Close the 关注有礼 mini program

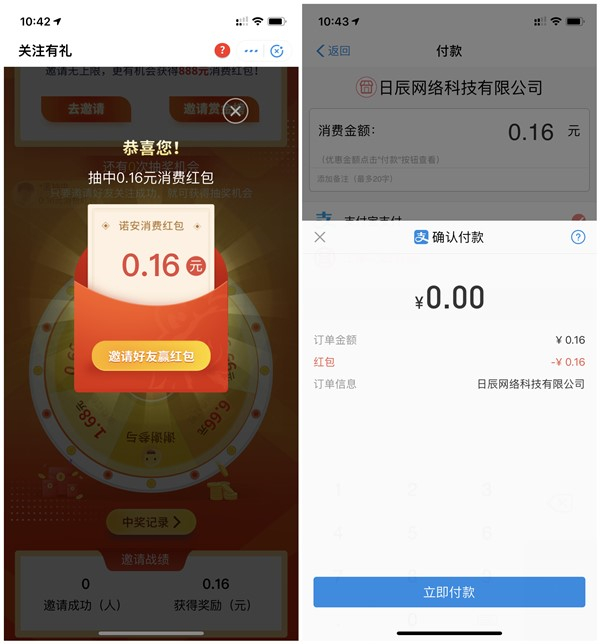[278, 51]
